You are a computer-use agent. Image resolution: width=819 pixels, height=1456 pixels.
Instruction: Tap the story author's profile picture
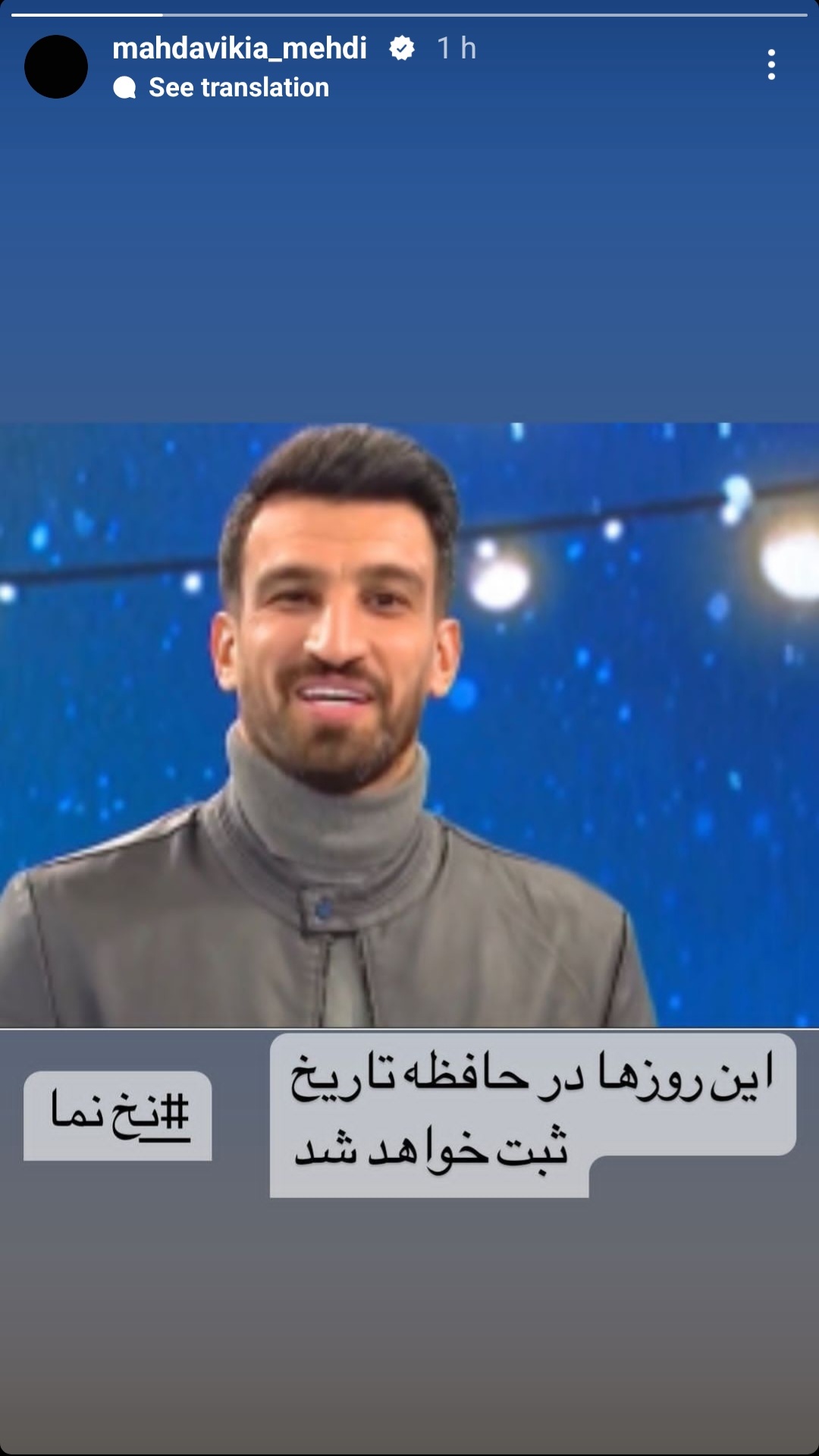(x=56, y=67)
